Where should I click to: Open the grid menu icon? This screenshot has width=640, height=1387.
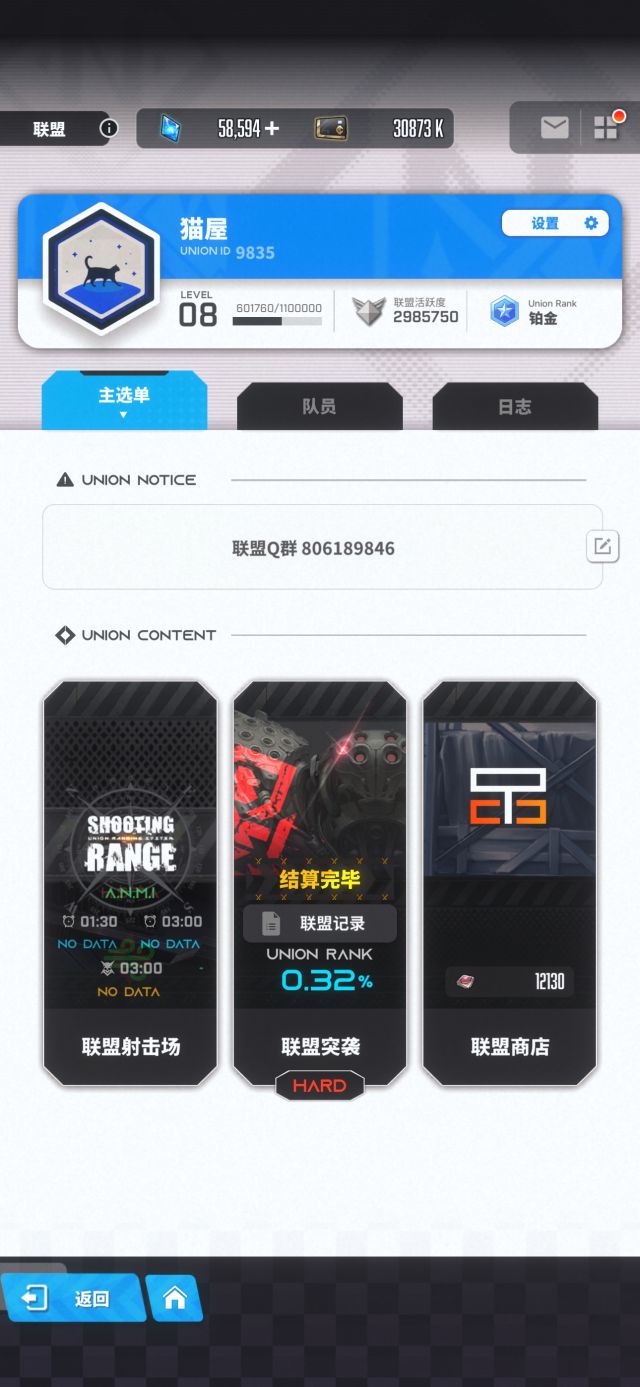pos(606,127)
